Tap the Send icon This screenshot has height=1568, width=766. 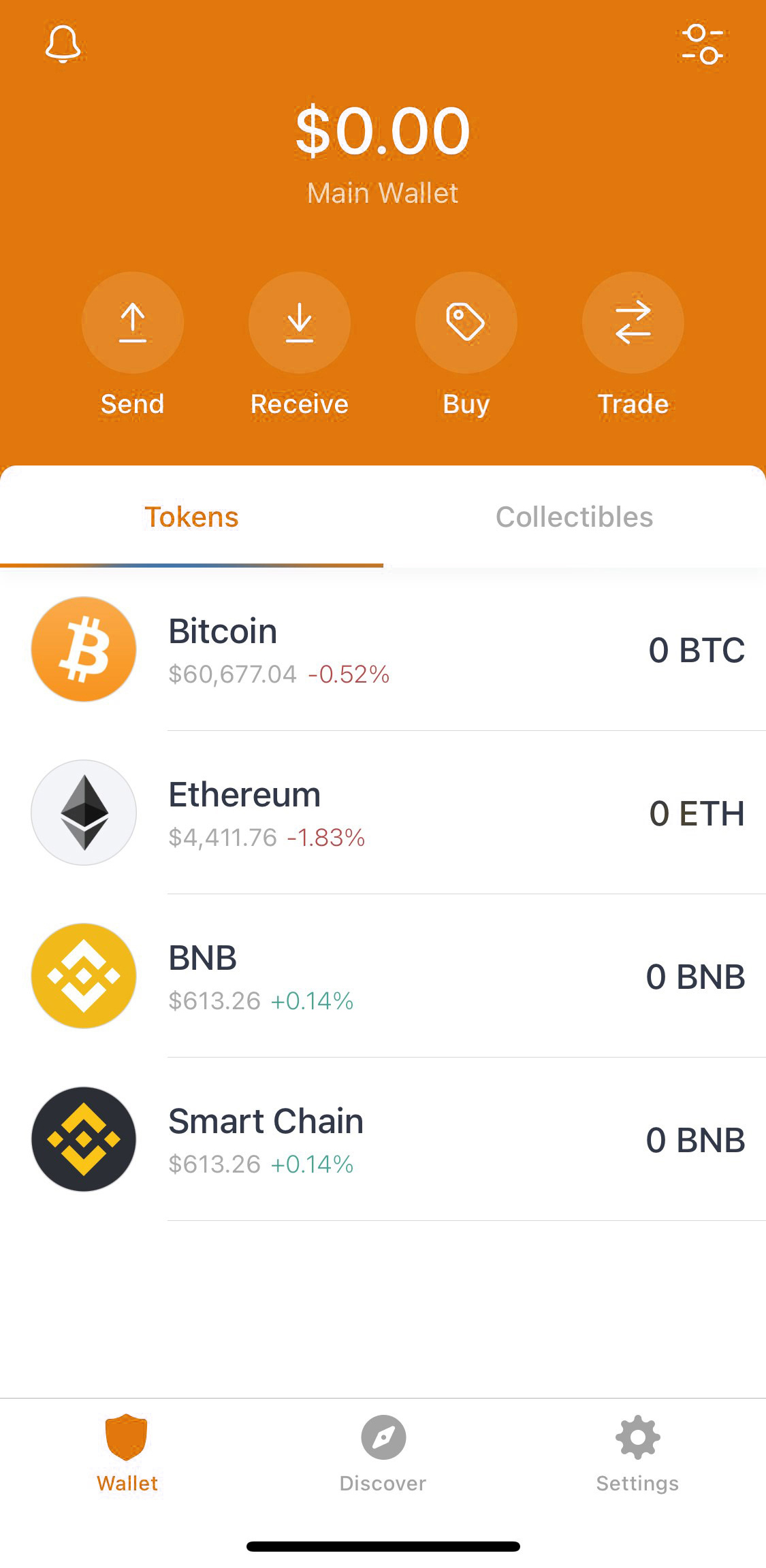133,323
